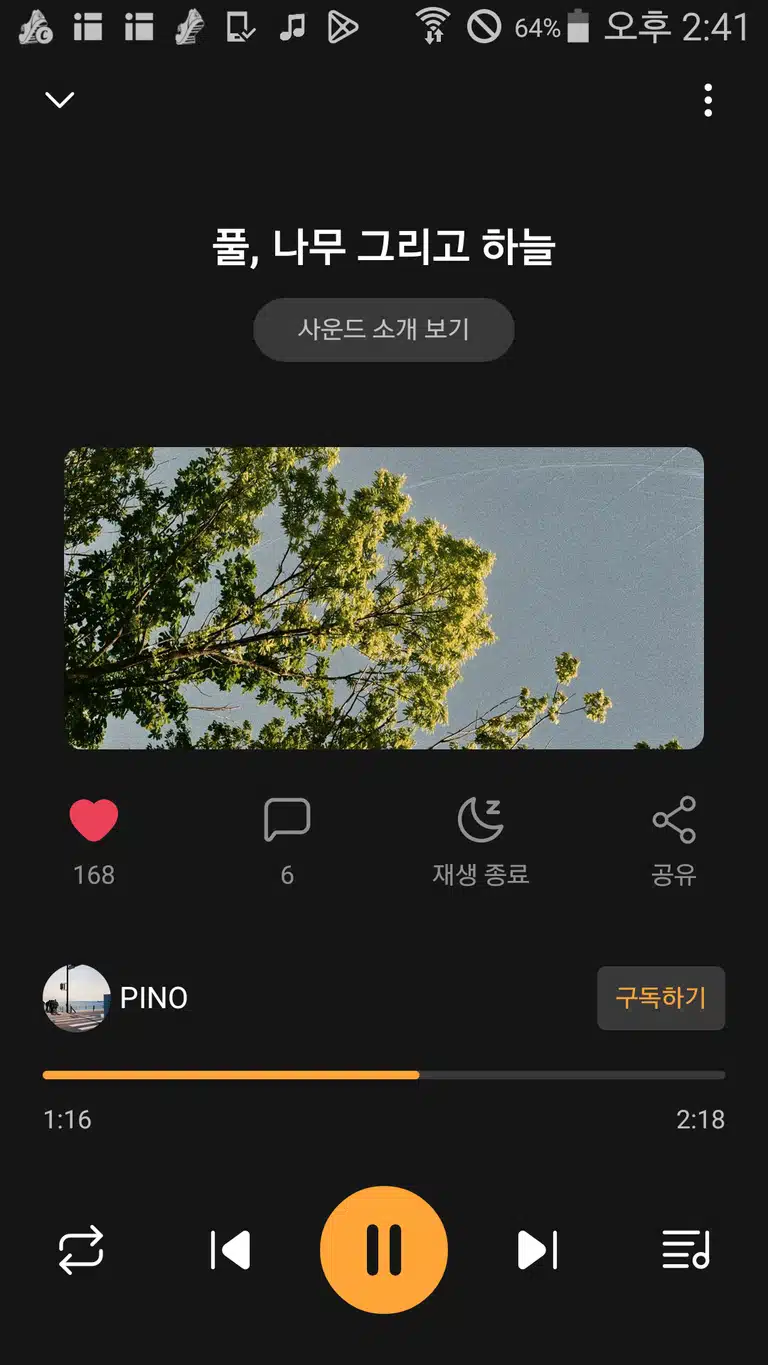
Task: Tap the 사운드 소개 보기 button
Action: 384,329
